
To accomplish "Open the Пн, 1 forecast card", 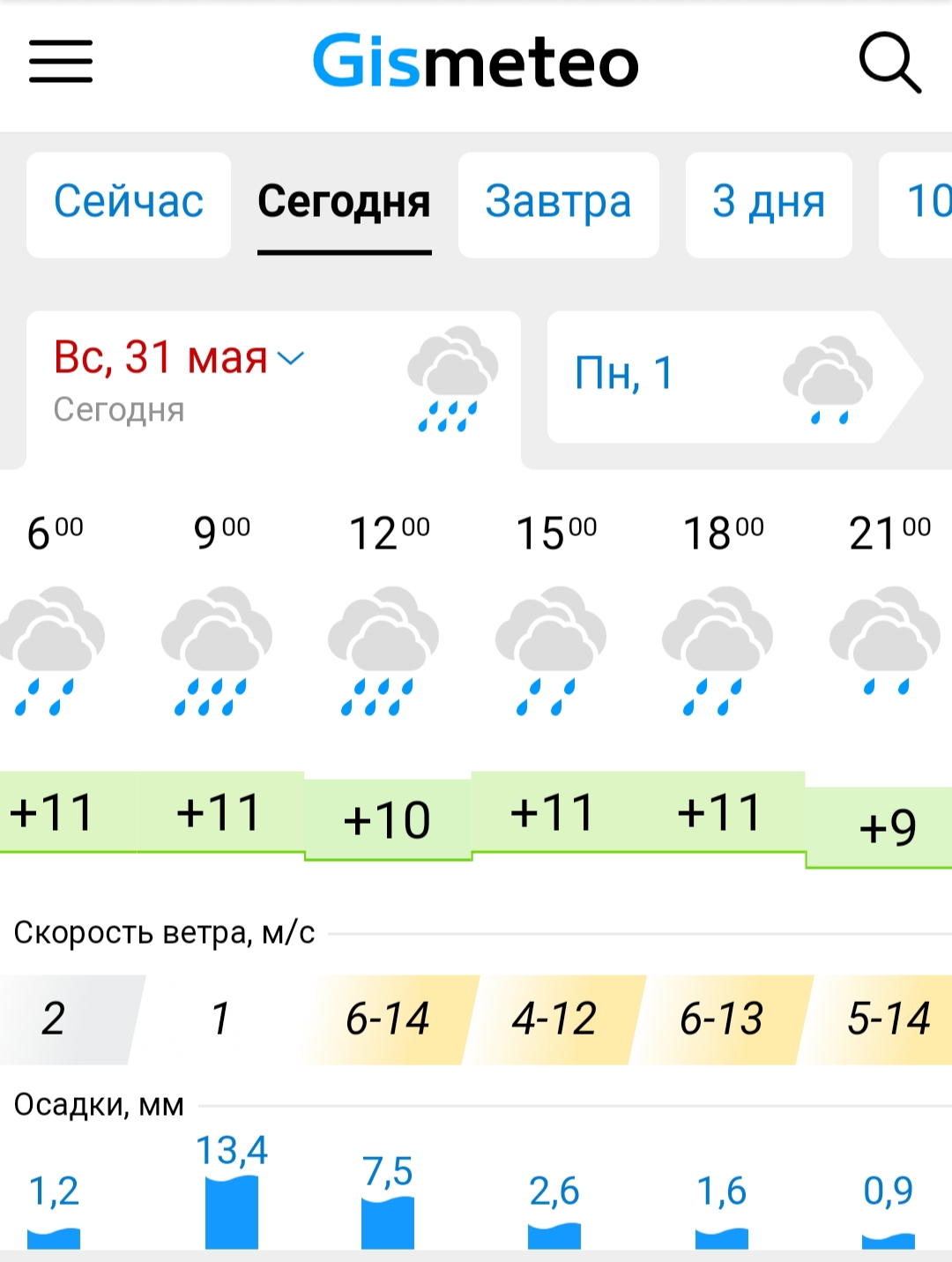I will click(x=723, y=376).
